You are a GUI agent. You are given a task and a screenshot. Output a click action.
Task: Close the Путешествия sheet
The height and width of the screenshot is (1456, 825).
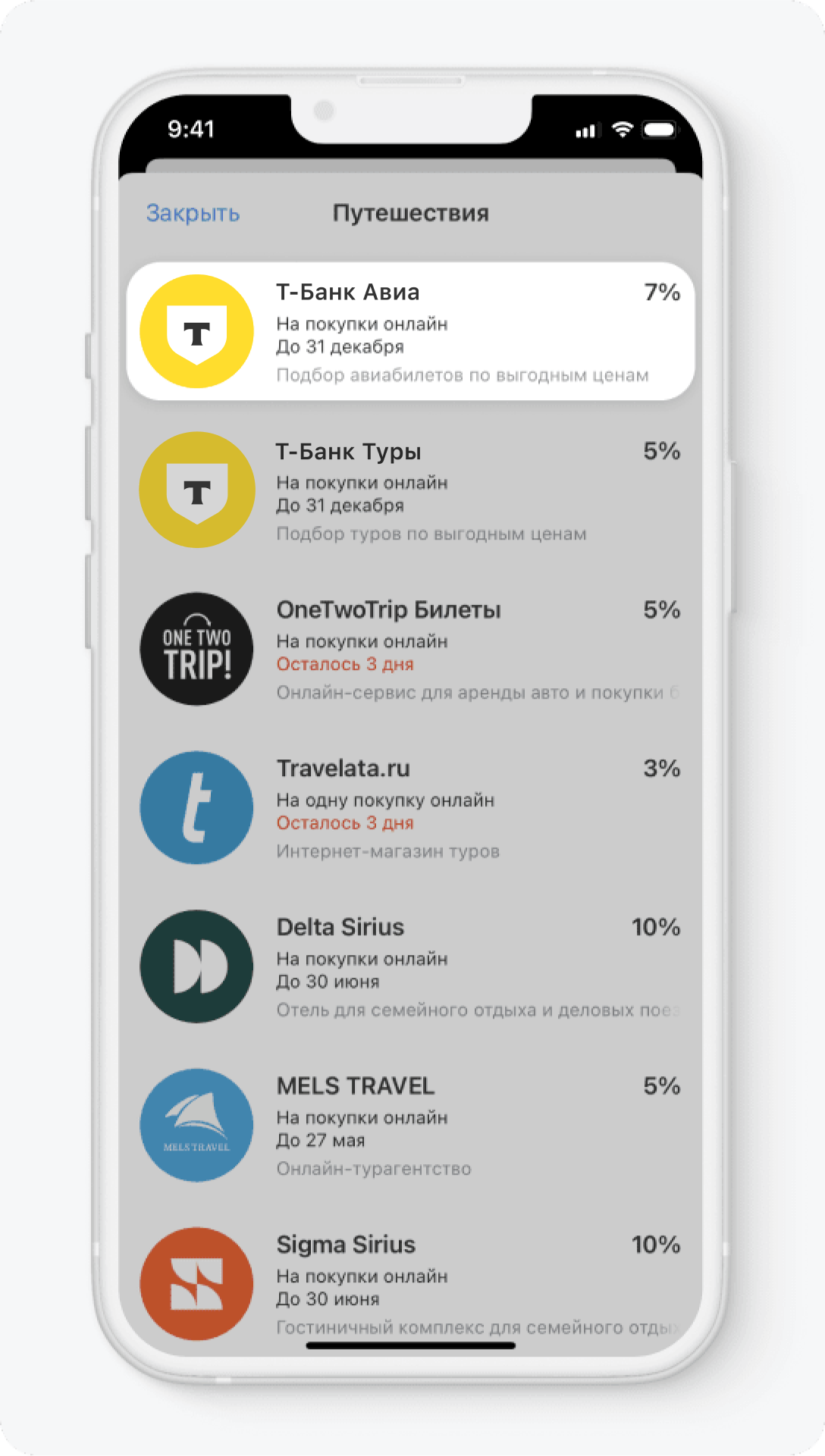point(193,213)
